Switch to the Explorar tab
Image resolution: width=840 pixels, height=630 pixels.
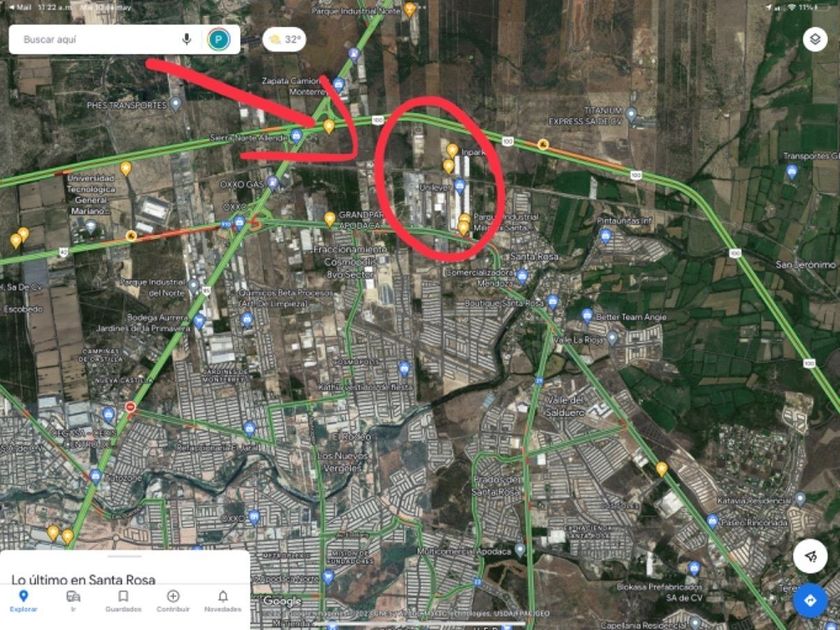[23, 601]
